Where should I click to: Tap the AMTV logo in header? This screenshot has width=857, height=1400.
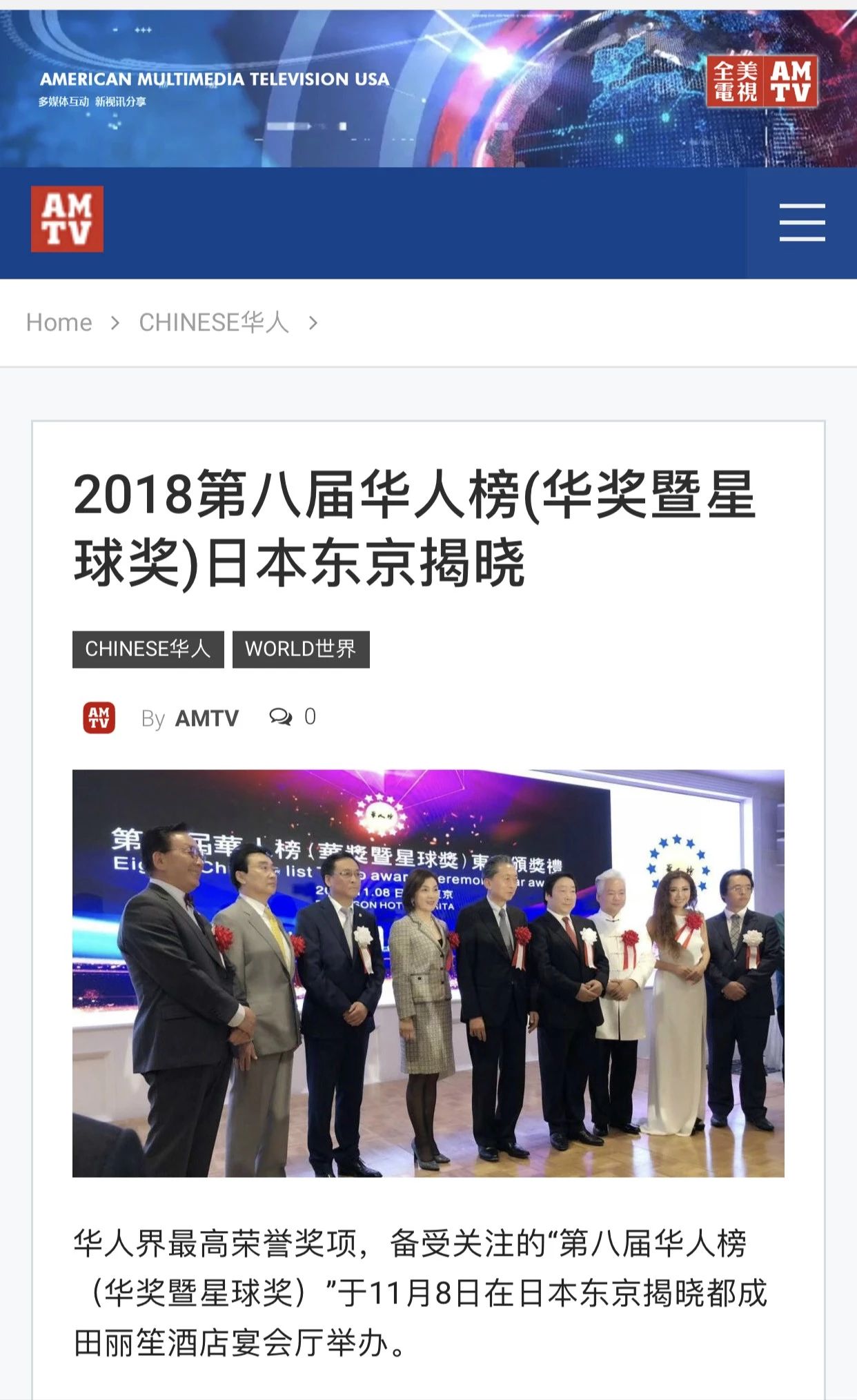67,219
